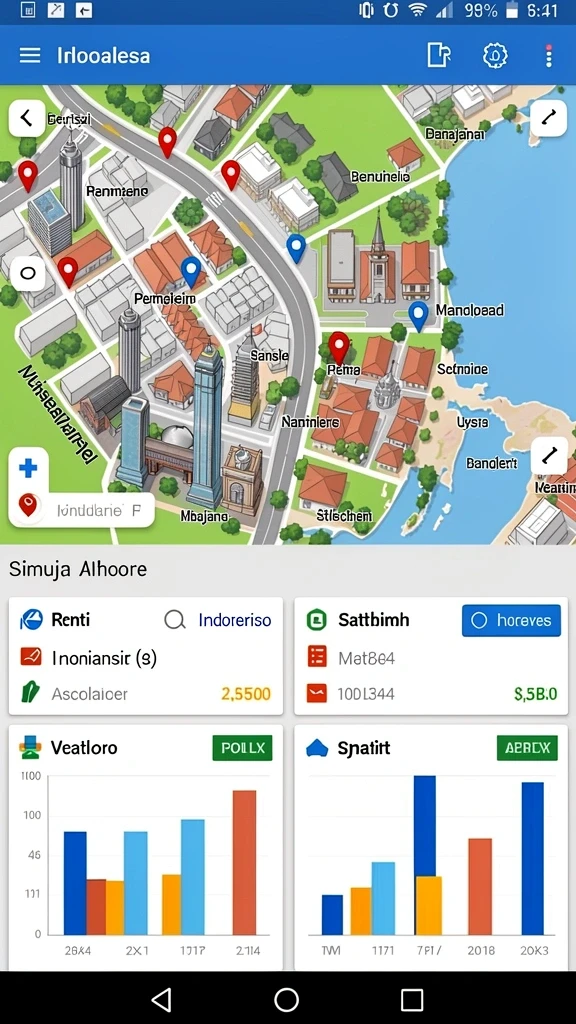Tap the ABREX green button
576x1024 pixels.
point(527,748)
